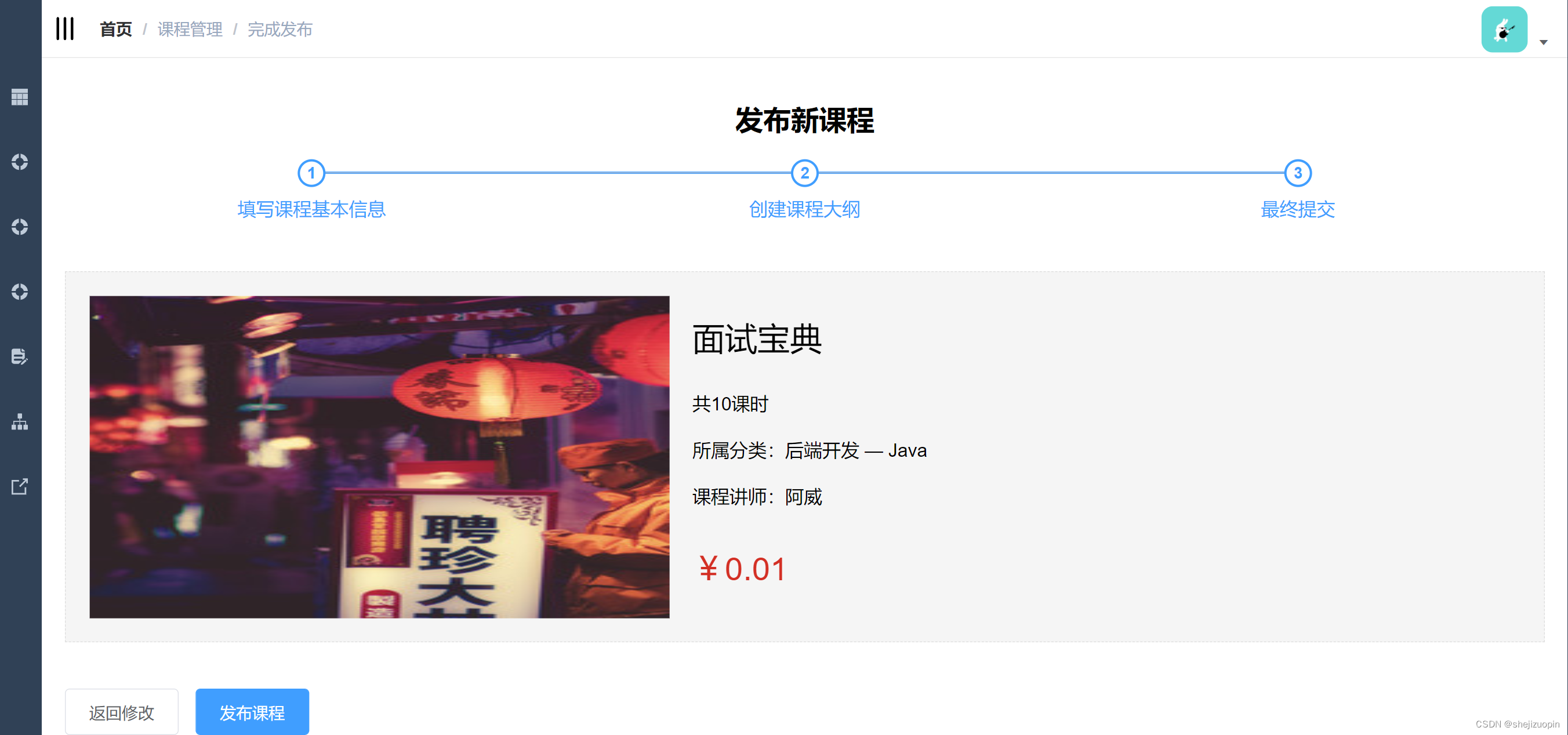Open the document edit sidebar icon
Screen dimensions: 1568x735
pos(20,356)
